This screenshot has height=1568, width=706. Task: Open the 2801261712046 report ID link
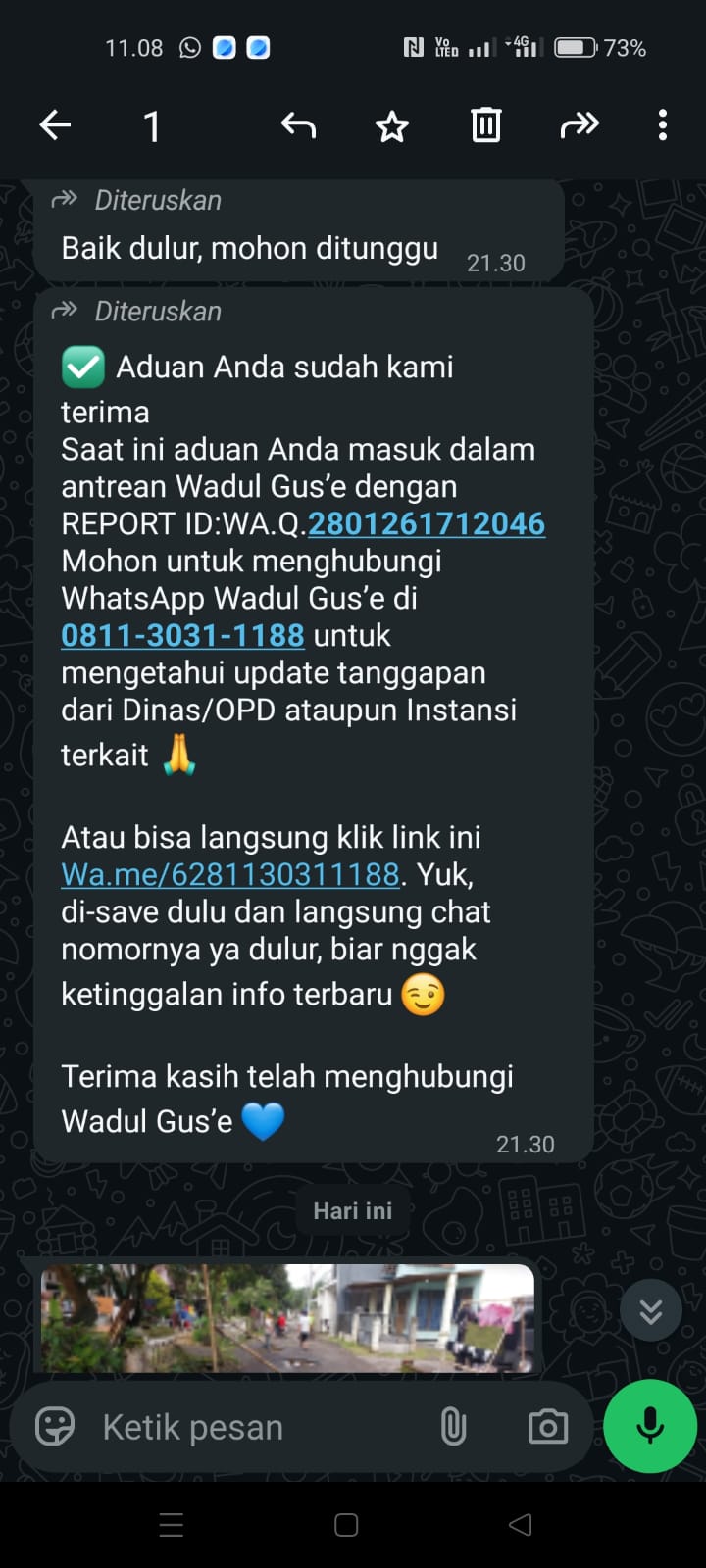point(427,524)
